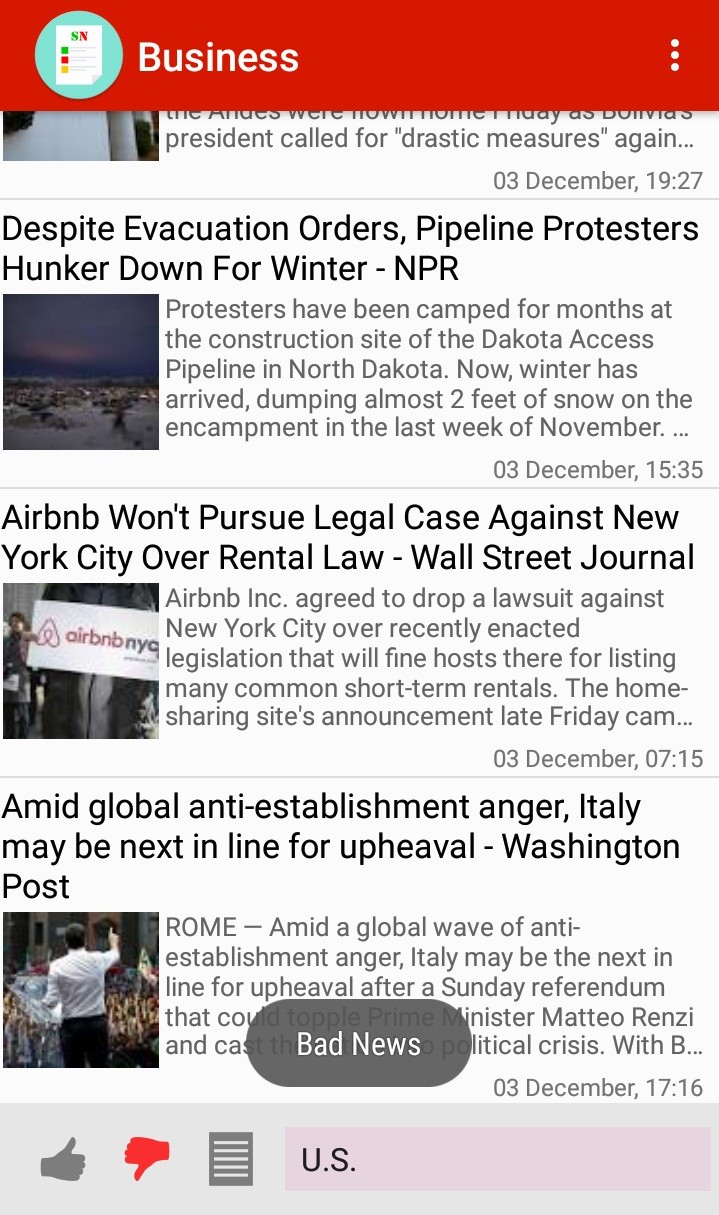Filter by good news thumbs up
Viewport: 719px width, 1215px height.
[63, 1159]
